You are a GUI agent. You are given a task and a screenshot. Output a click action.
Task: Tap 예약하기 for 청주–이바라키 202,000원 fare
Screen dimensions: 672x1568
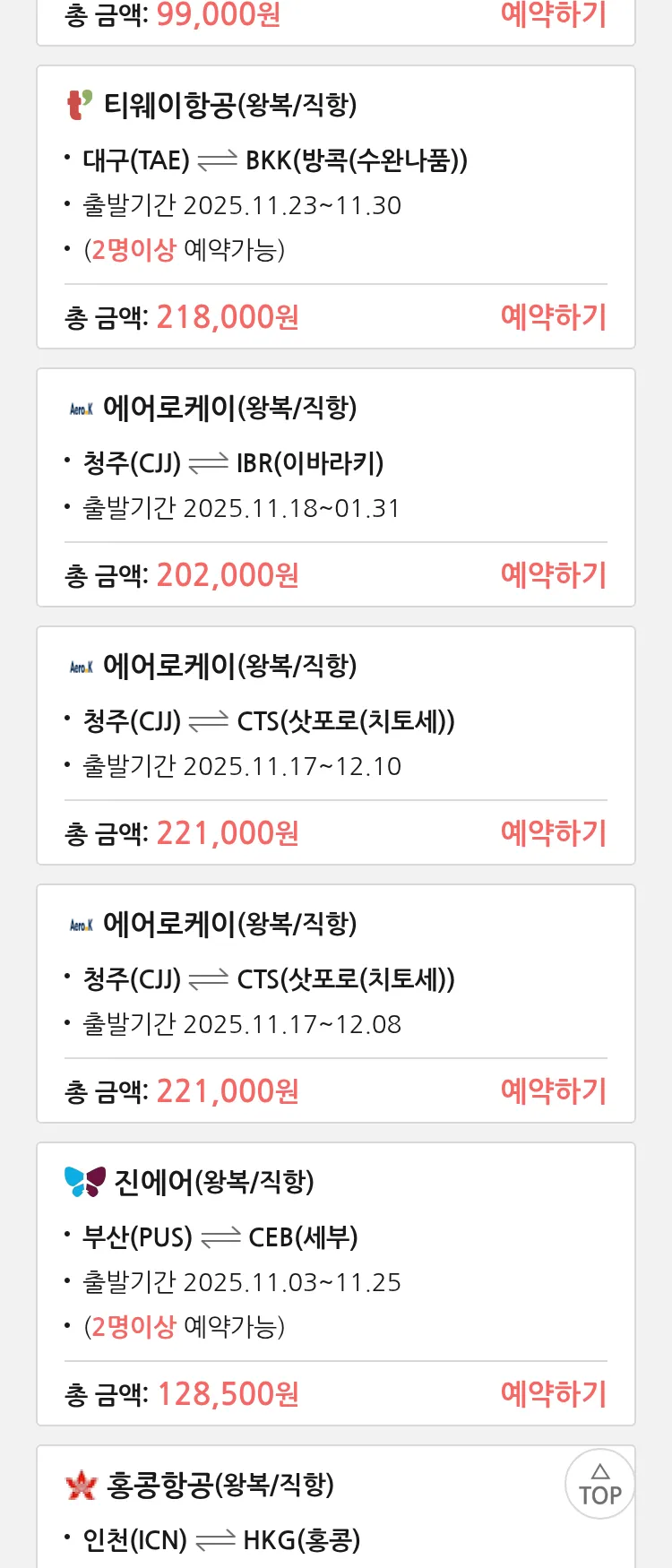[x=553, y=574]
